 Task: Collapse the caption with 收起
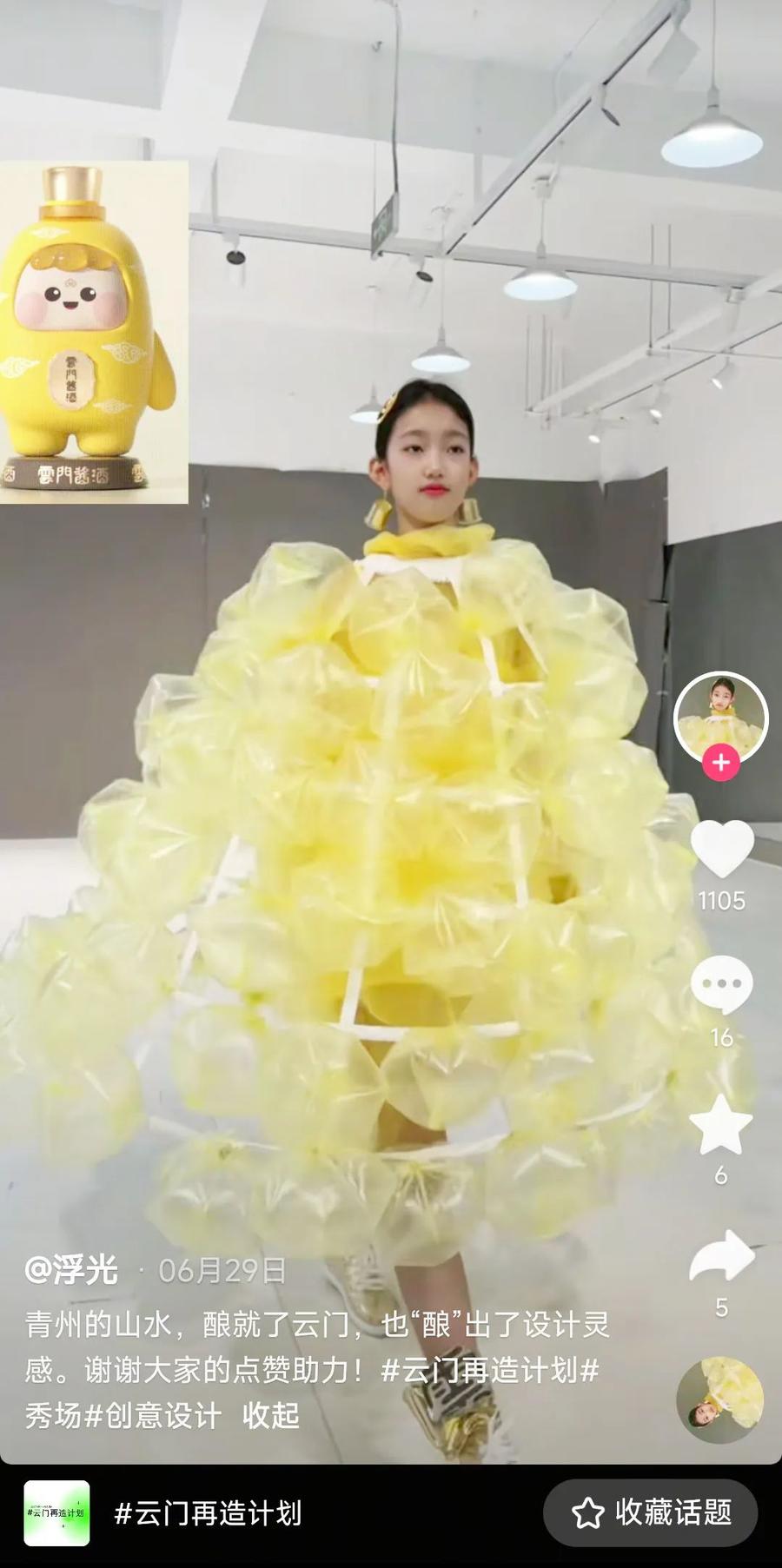pyautogui.click(x=271, y=1415)
